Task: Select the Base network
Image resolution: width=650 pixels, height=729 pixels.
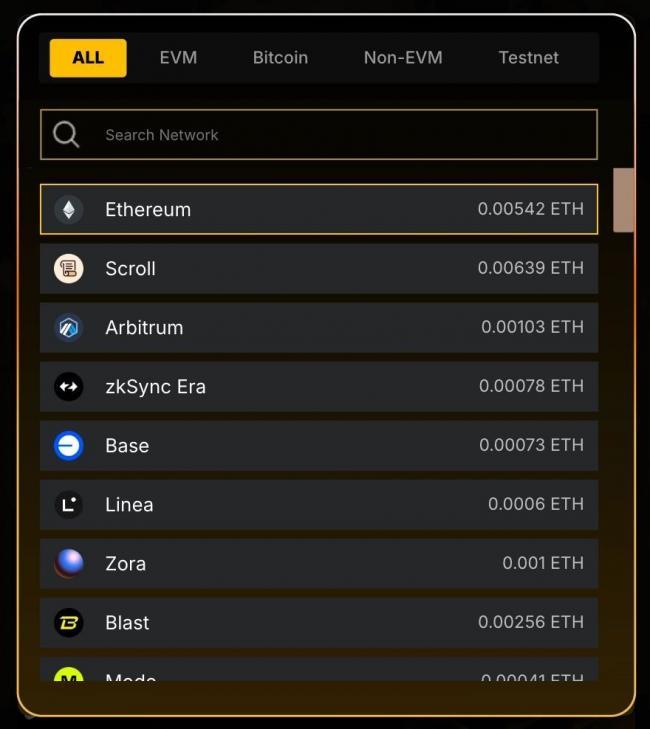Action: point(318,445)
